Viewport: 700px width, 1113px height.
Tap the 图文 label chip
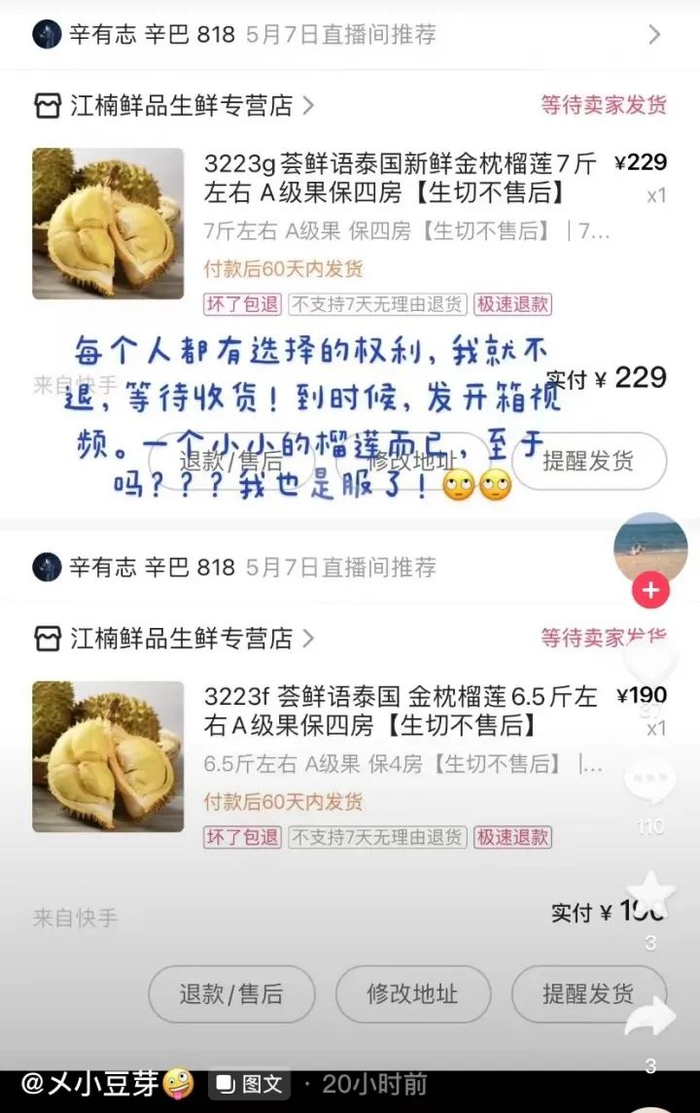pyautogui.click(x=249, y=1083)
